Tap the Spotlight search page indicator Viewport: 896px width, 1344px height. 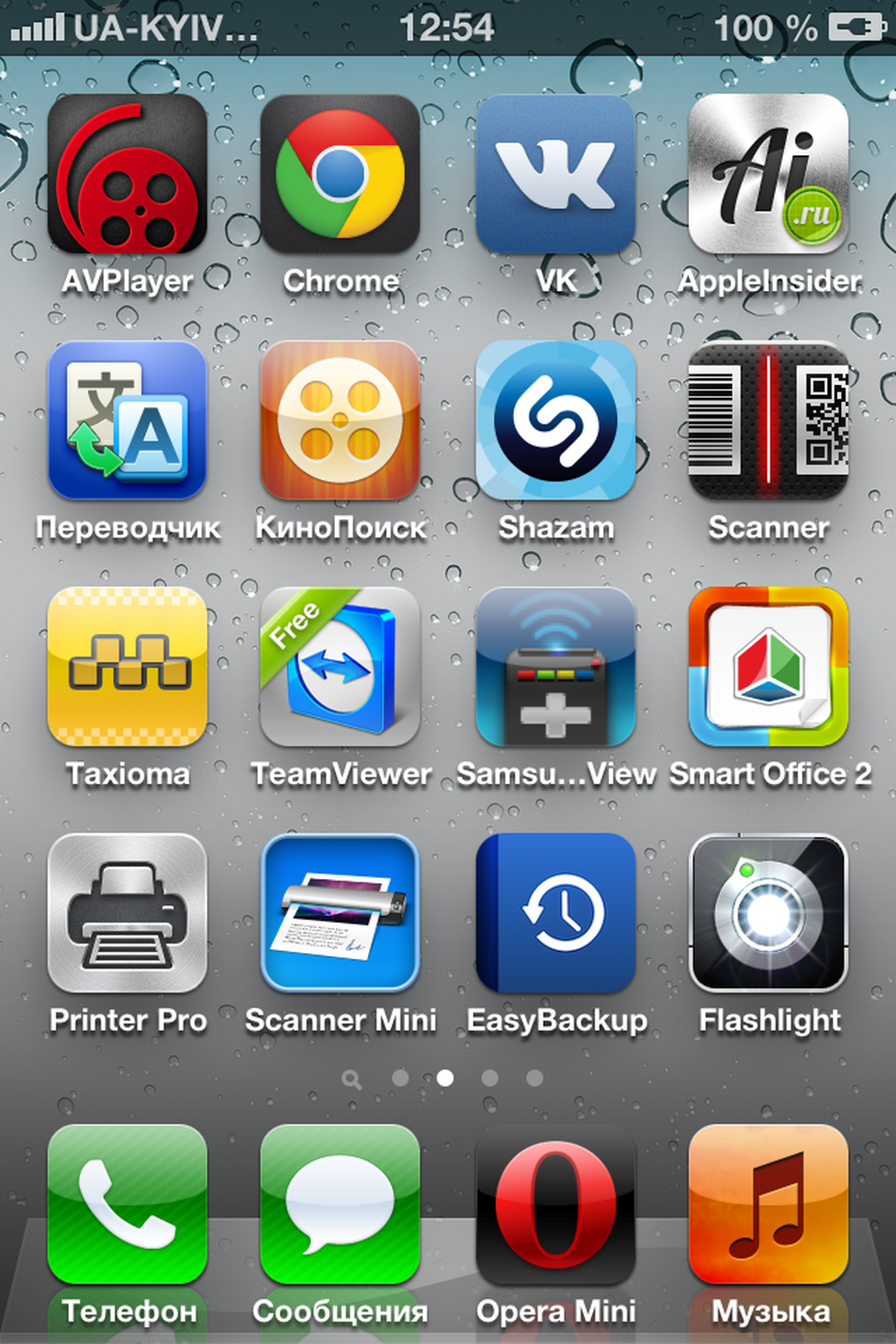point(352,1079)
